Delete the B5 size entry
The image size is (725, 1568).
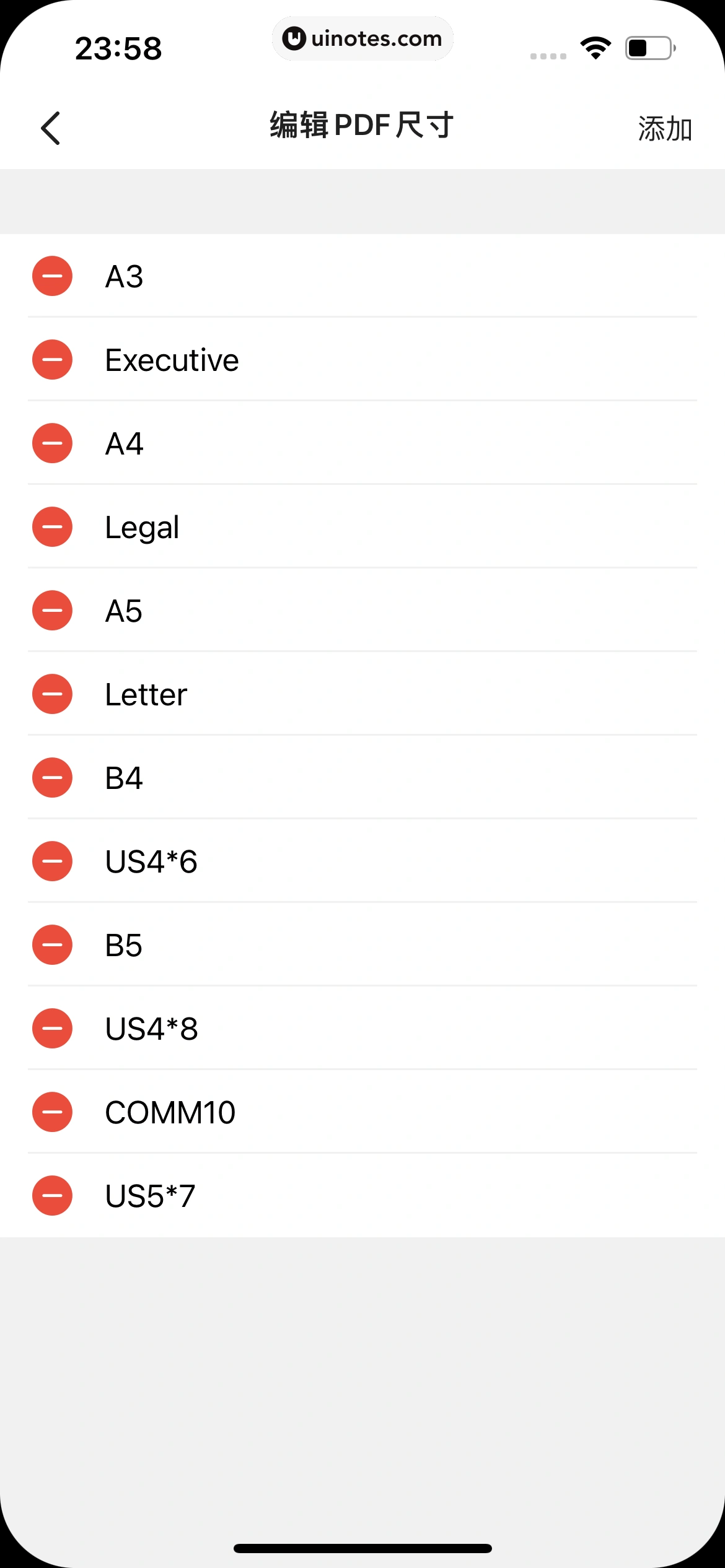point(53,945)
